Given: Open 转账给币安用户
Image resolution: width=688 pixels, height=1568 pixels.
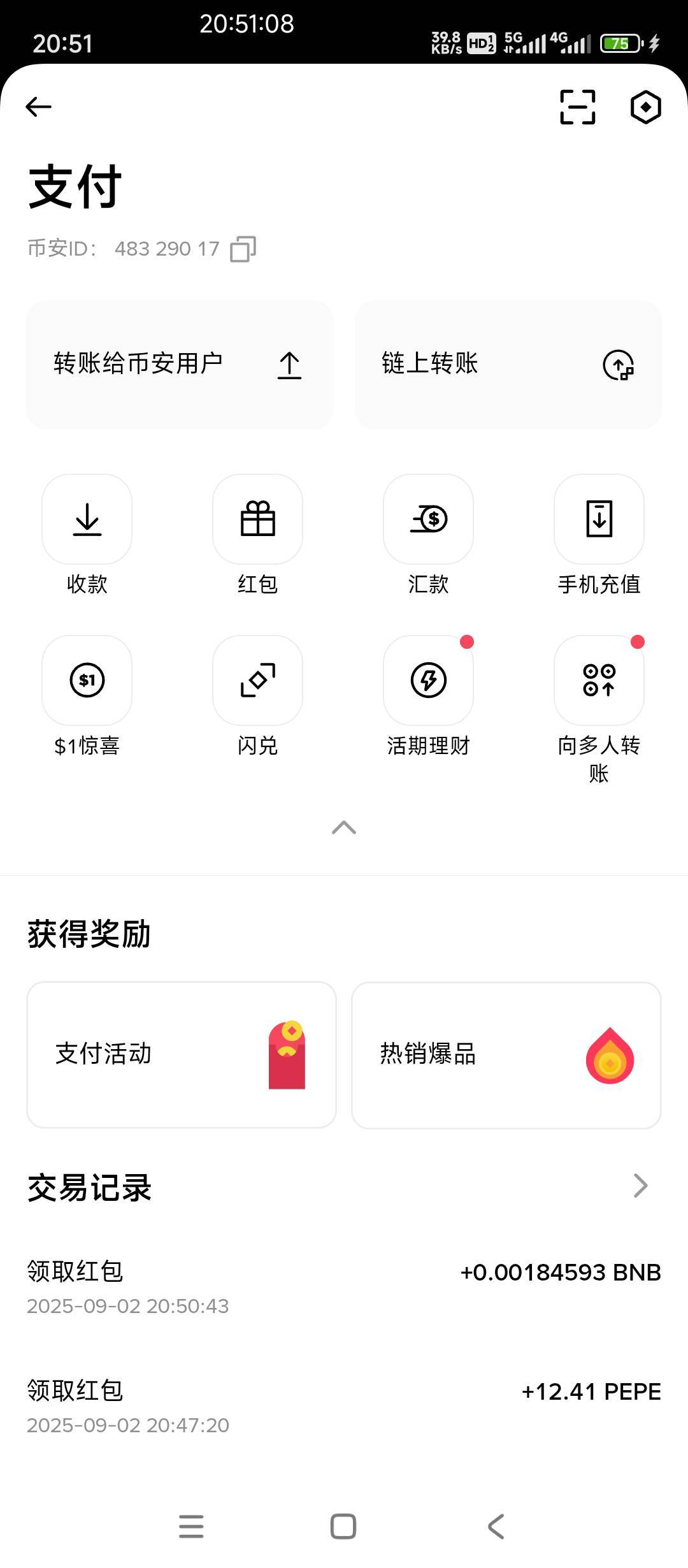Looking at the screenshot, I should (x=180, y=365).
